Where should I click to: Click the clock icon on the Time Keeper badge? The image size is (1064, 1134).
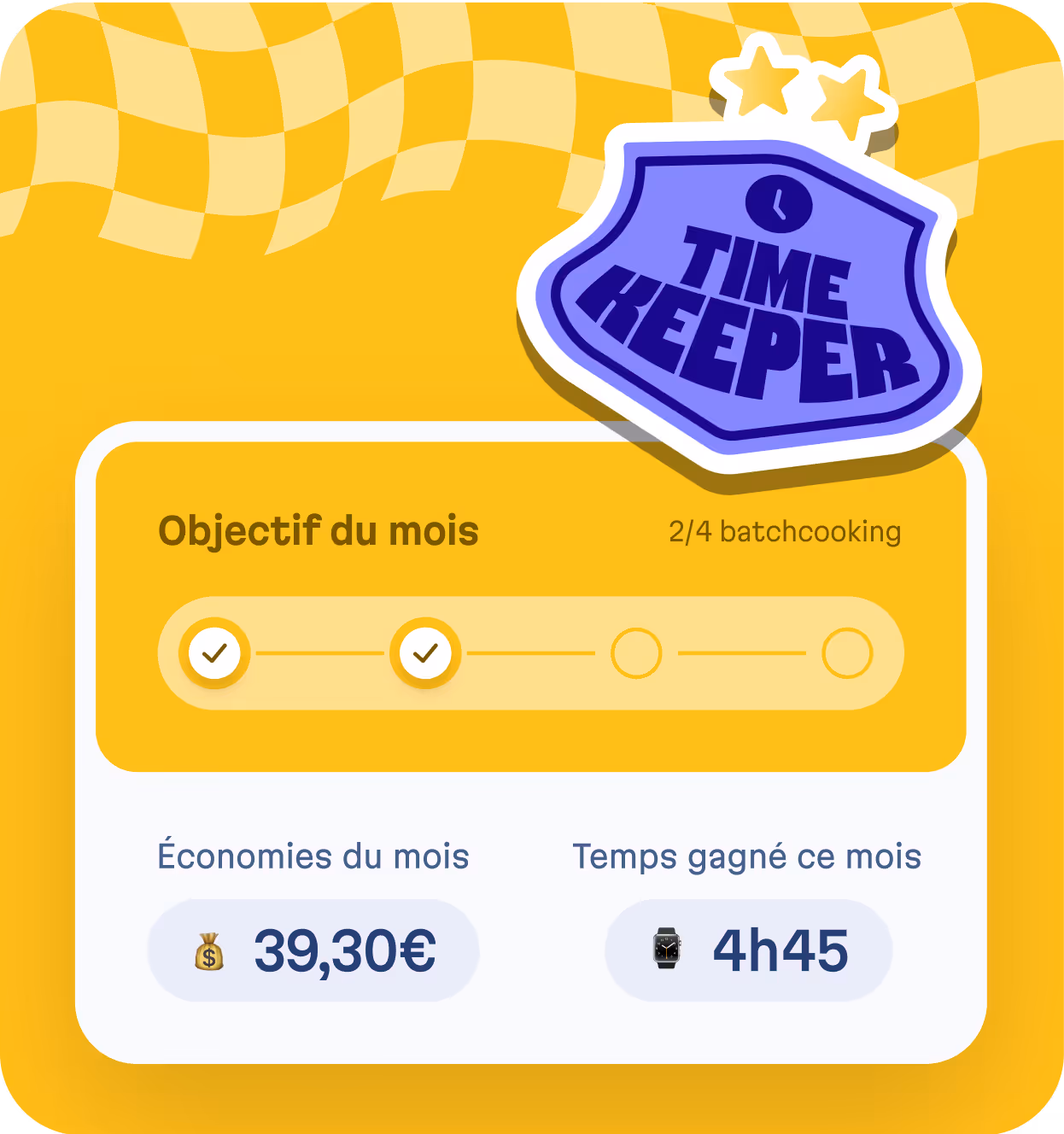click(x=777, y=205)
